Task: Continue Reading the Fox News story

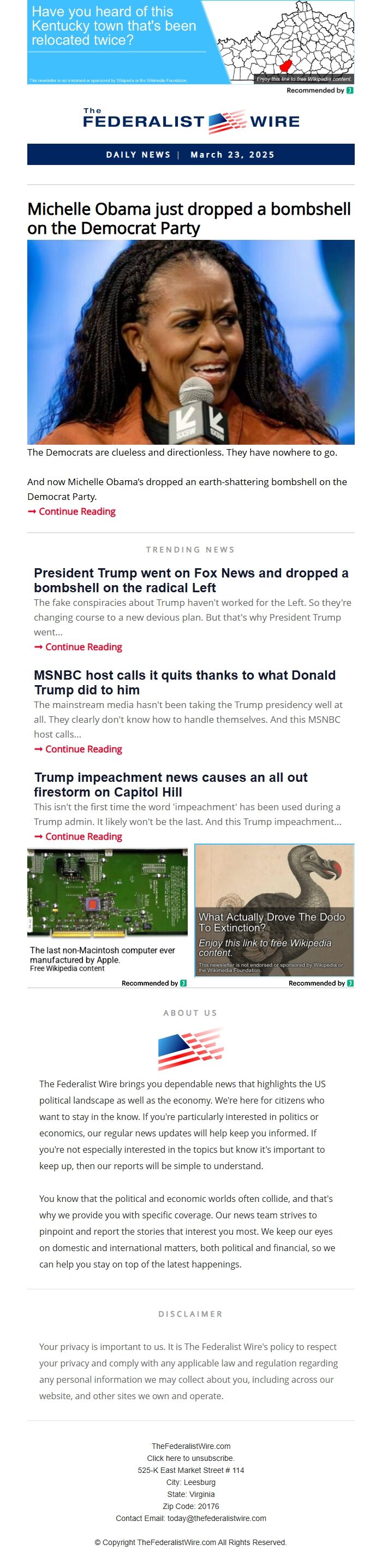Action: tap(83, 647)
